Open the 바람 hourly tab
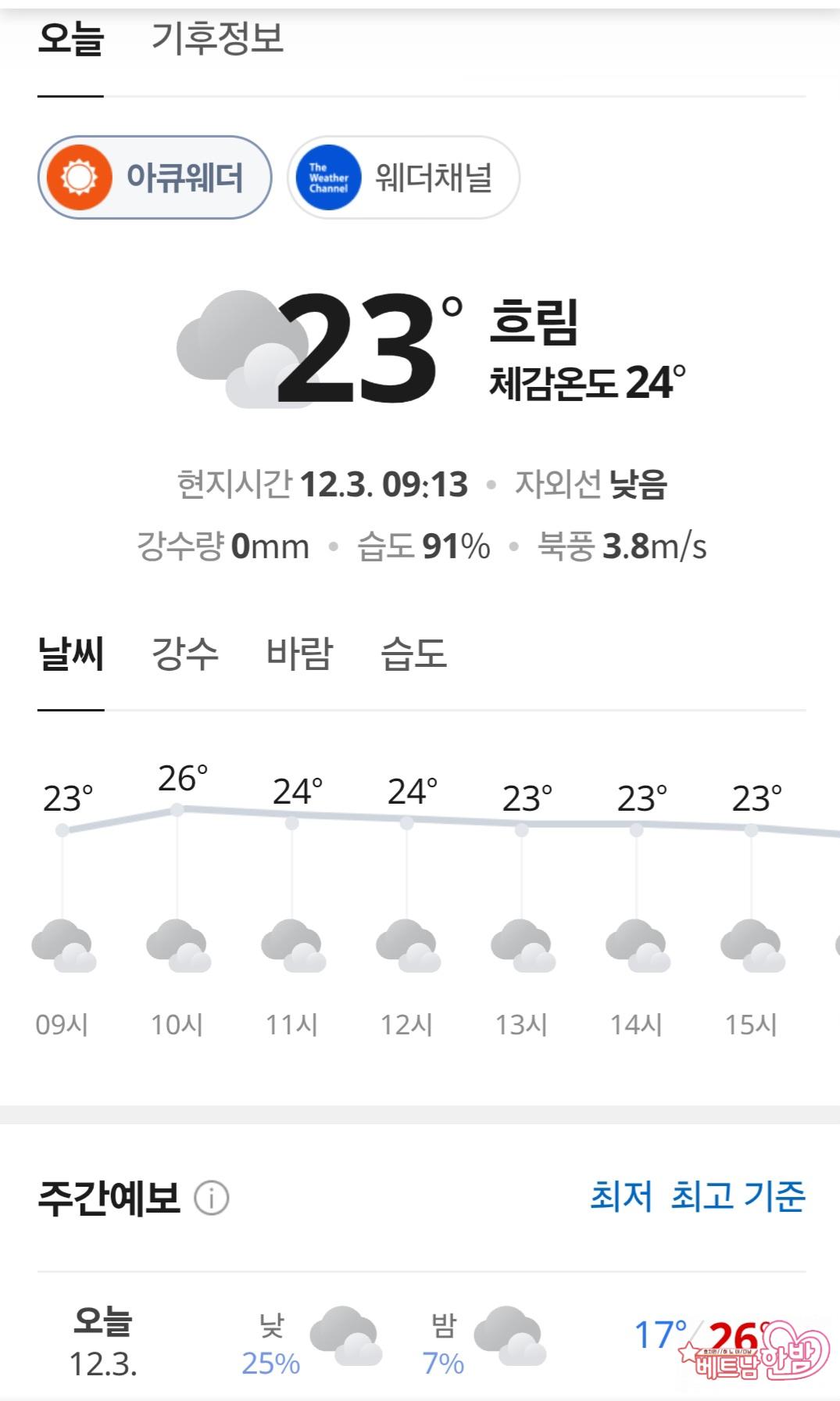The height and width of the screenshot is (1401, 840). [299, 654]
